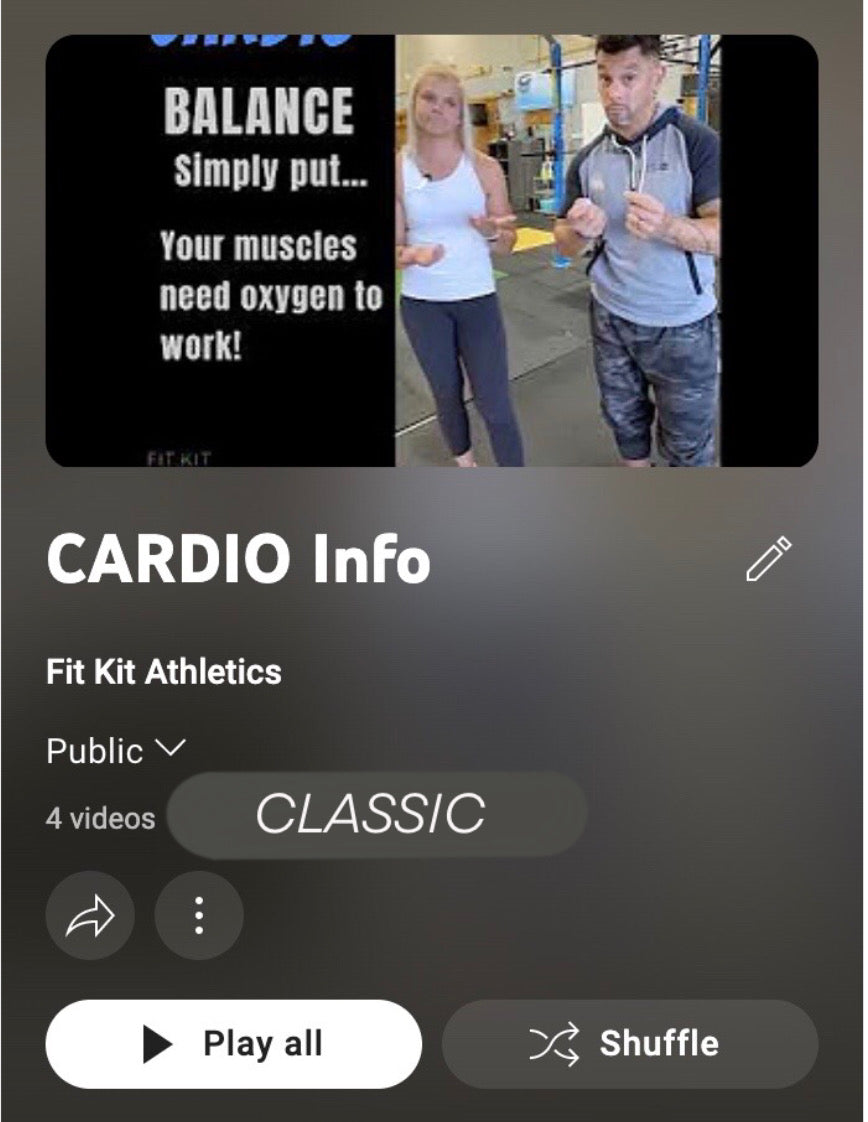Share this playlist
Image resolution: width=868 pixels, height=1122 pixels.
coord(90,915)
